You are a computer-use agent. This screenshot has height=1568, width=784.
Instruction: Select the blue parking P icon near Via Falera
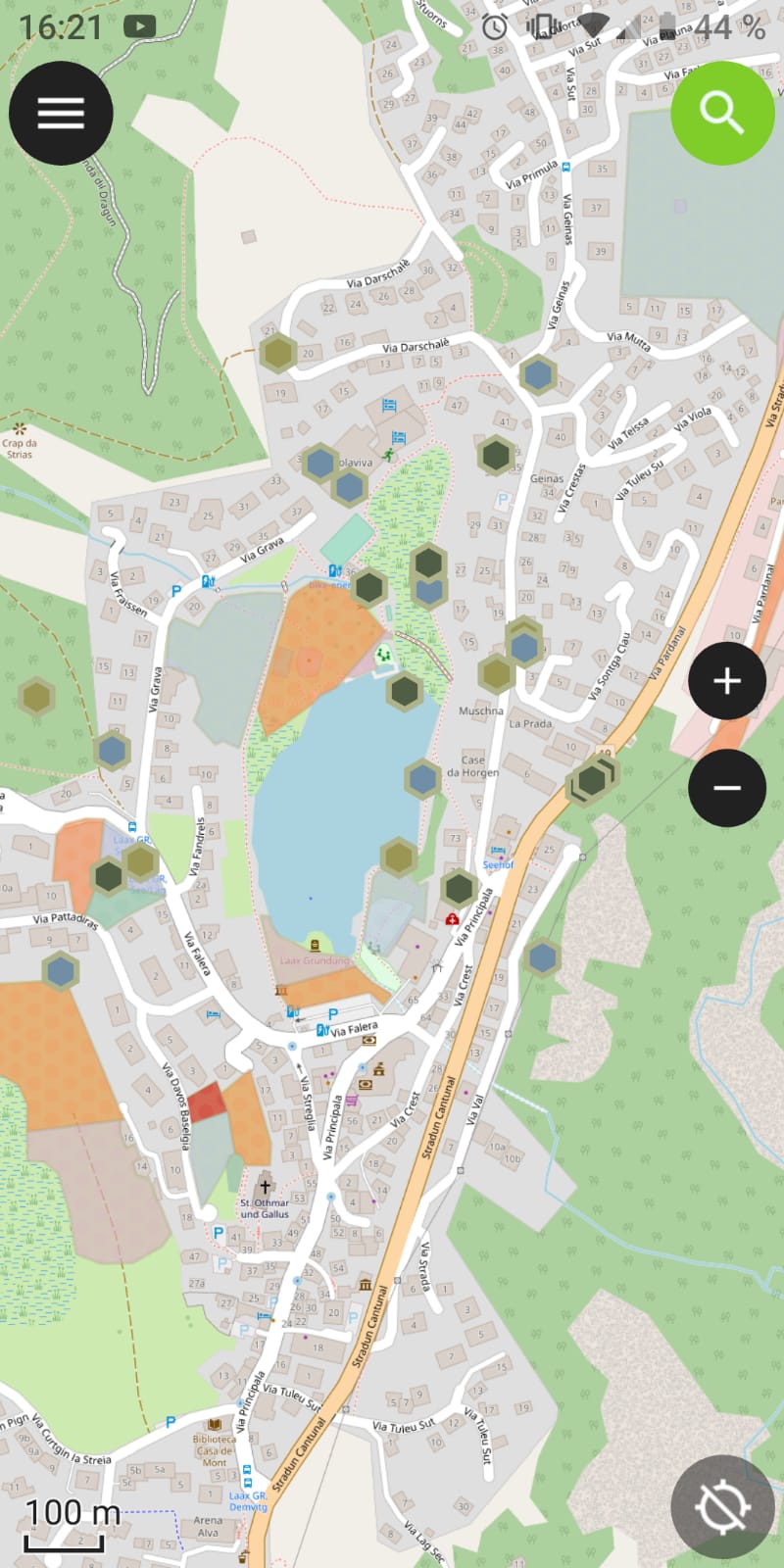tap(332, 1014)
